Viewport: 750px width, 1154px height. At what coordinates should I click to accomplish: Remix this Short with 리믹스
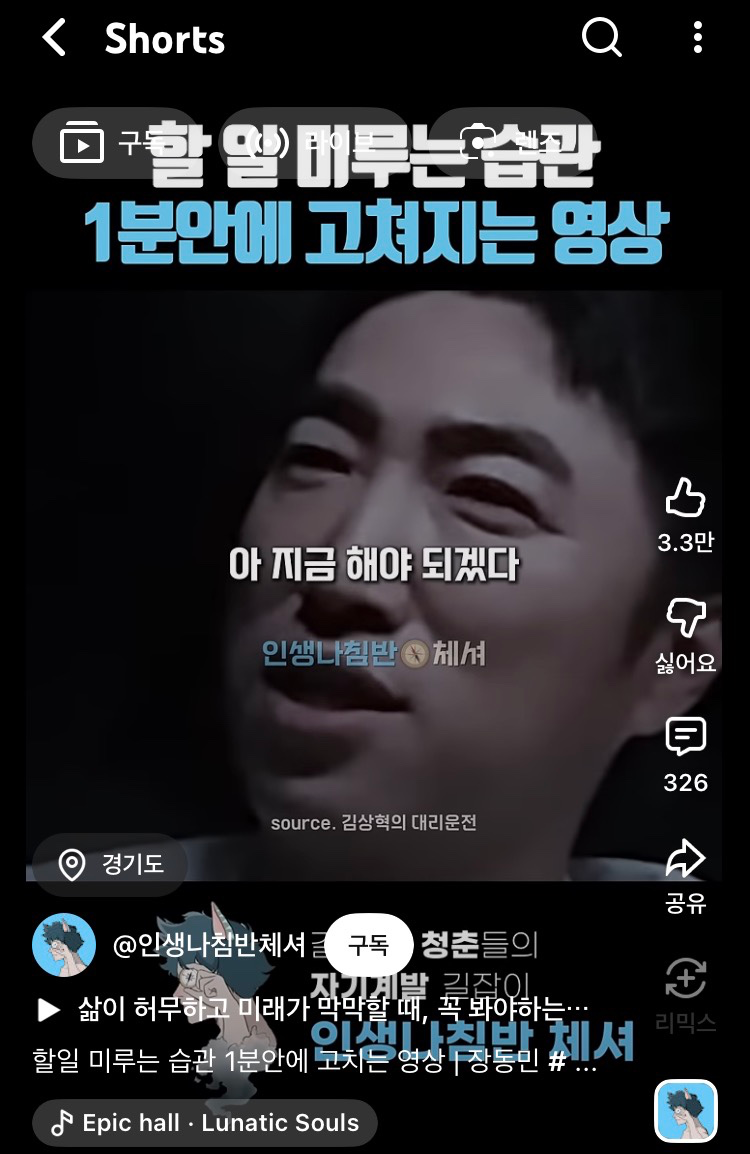tap(685, 980)
